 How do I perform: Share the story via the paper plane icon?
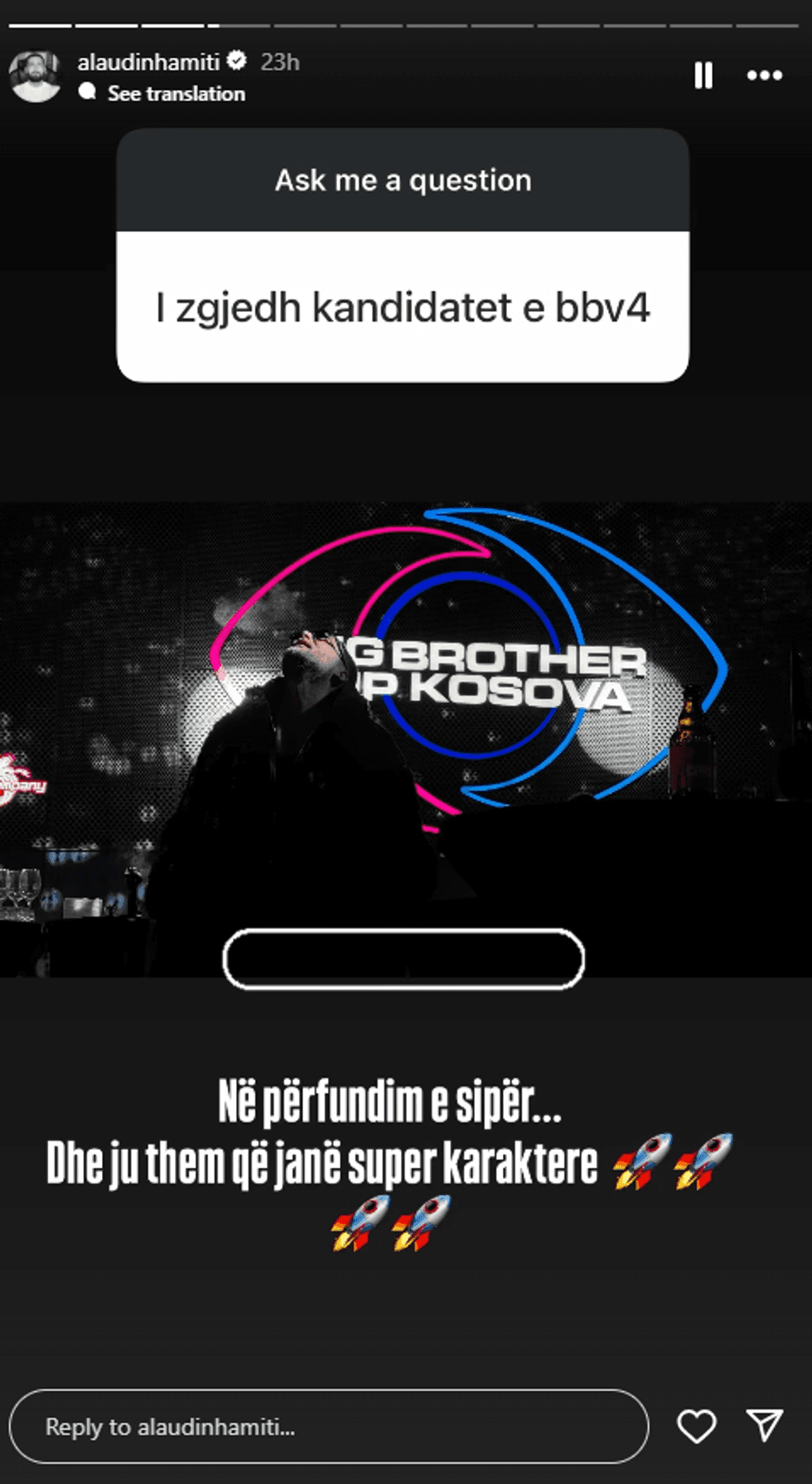(764, 1426)
